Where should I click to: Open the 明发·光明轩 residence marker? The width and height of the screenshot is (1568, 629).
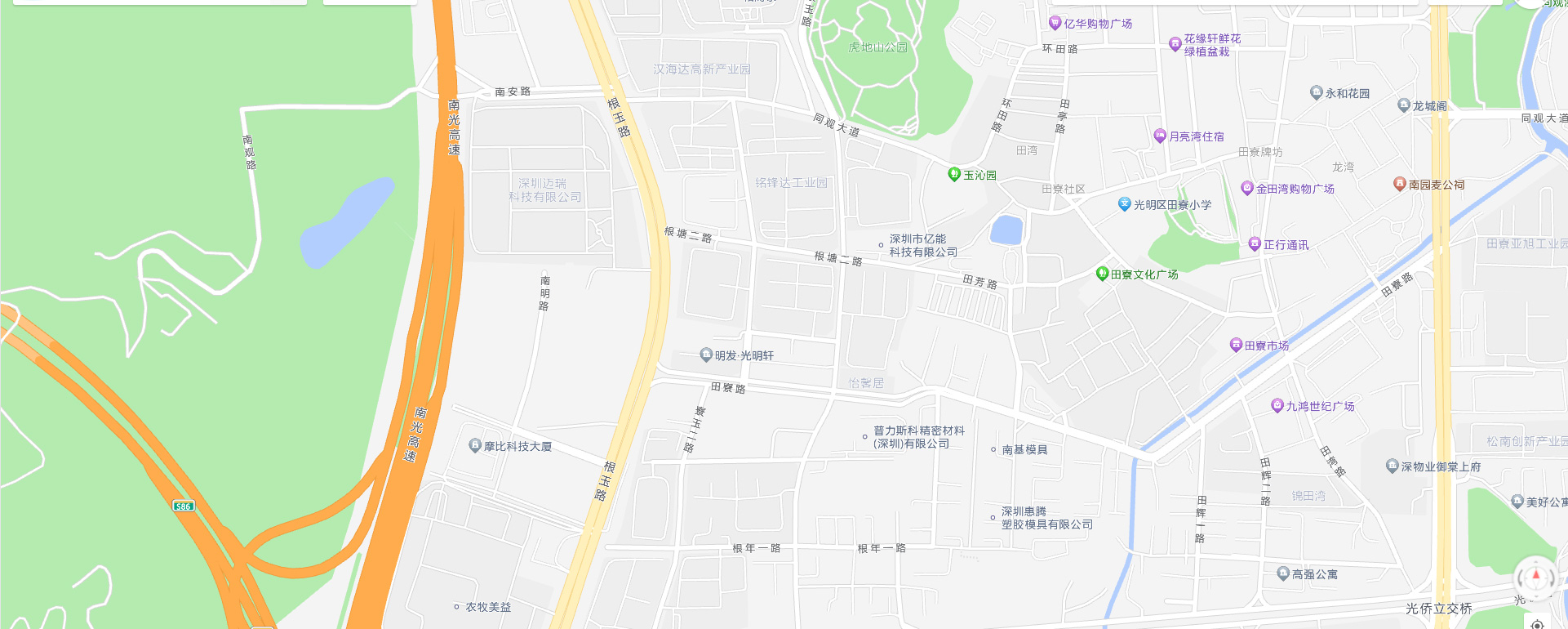click(706, 355)
